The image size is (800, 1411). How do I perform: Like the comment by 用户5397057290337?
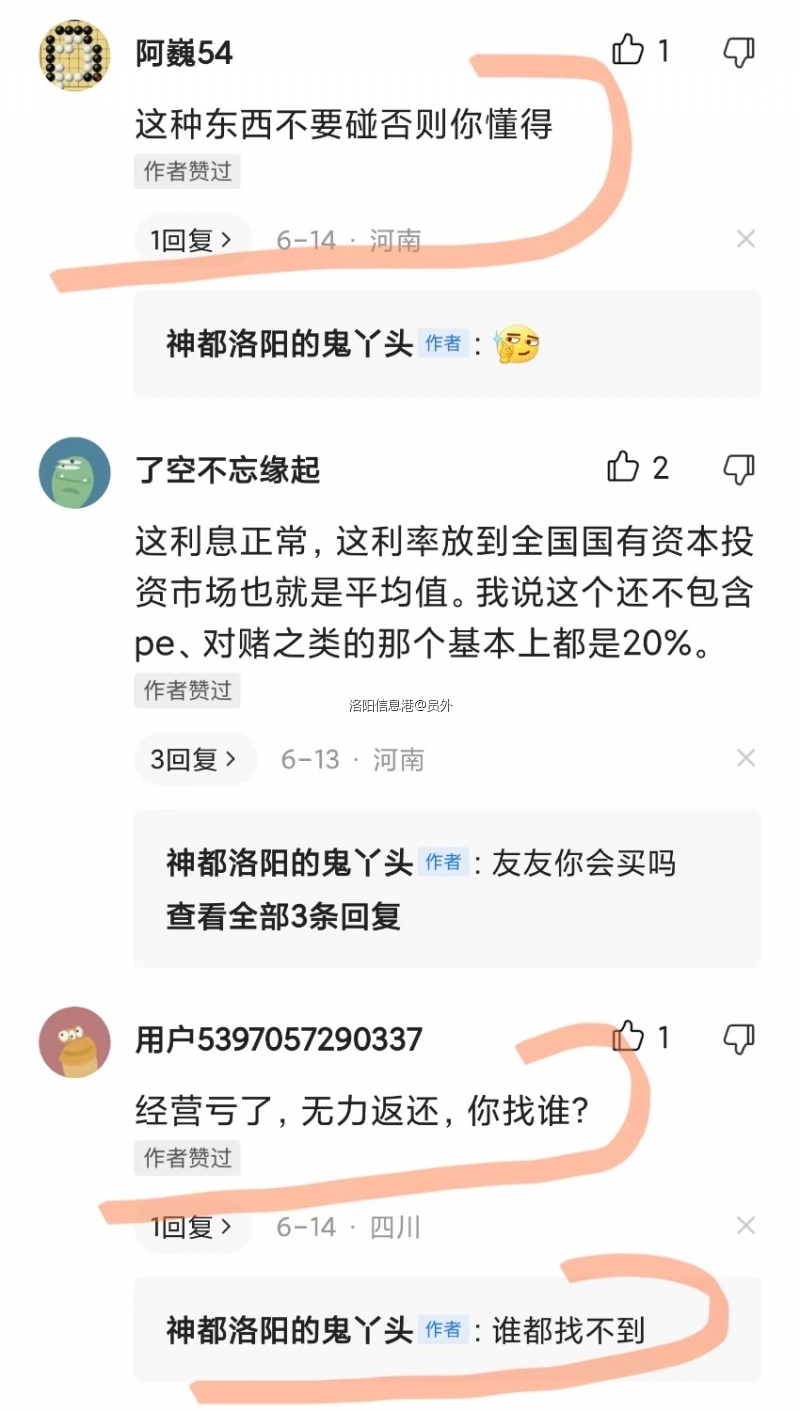tap(628, 1037)
